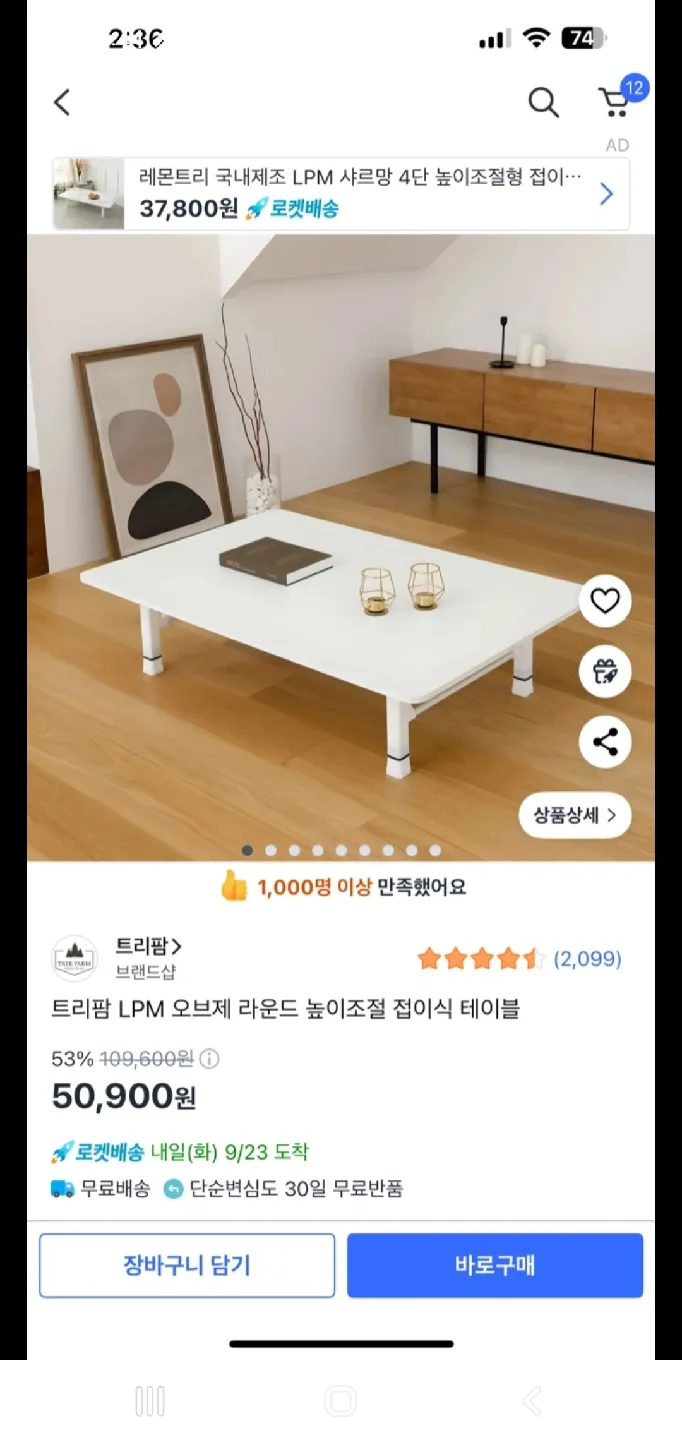Share this product
The image size is (682, 1440).
605,743
